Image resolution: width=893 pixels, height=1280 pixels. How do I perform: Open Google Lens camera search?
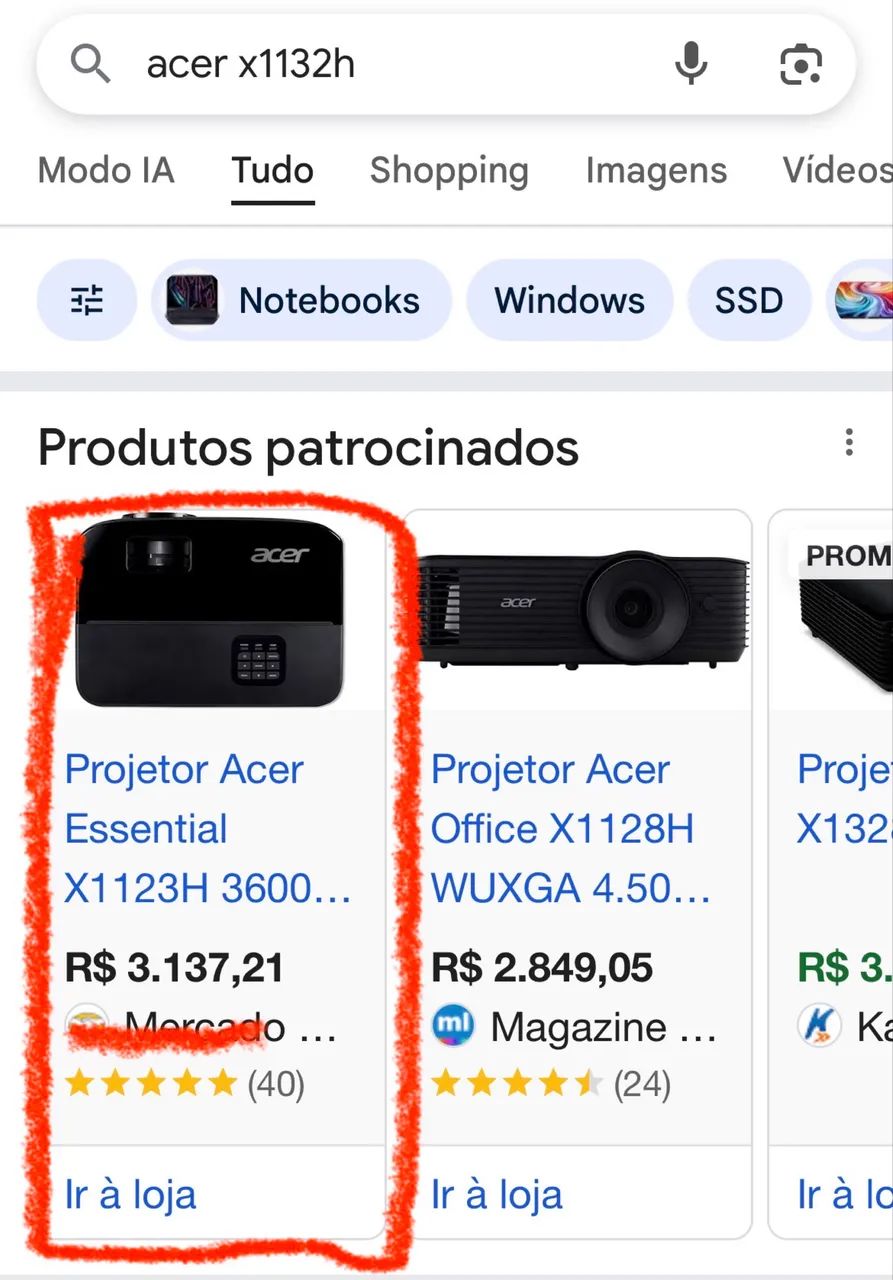(800, 63)
